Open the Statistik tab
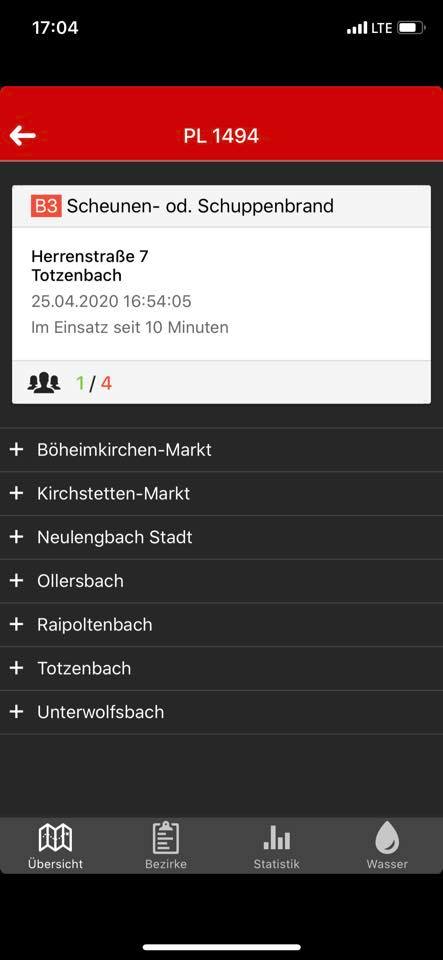 [x=277, y=846]
